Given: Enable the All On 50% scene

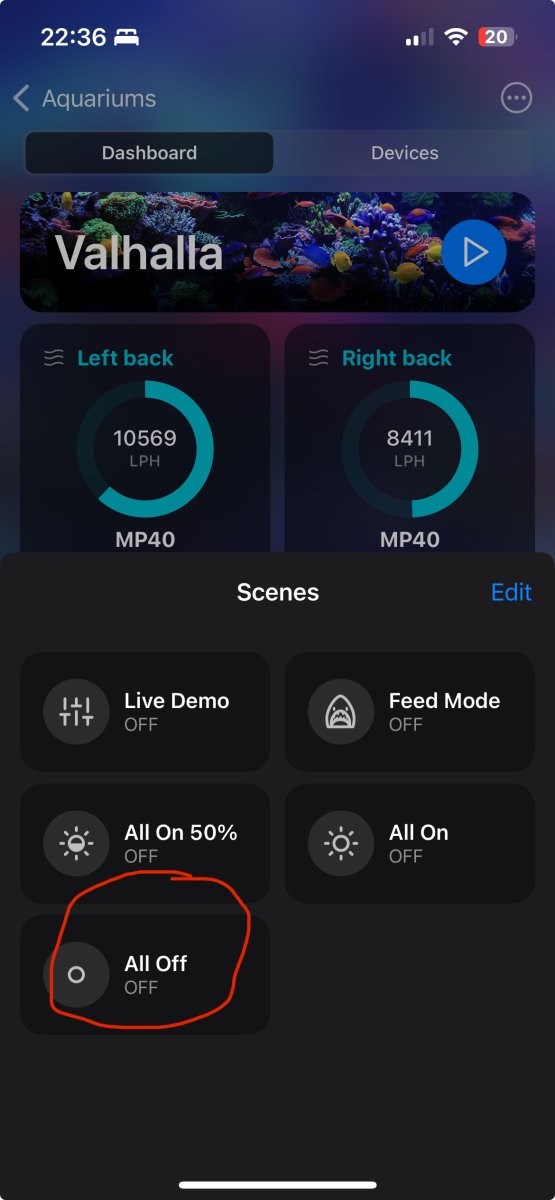Looking at the screenshot, I should [x=145, y=843].
